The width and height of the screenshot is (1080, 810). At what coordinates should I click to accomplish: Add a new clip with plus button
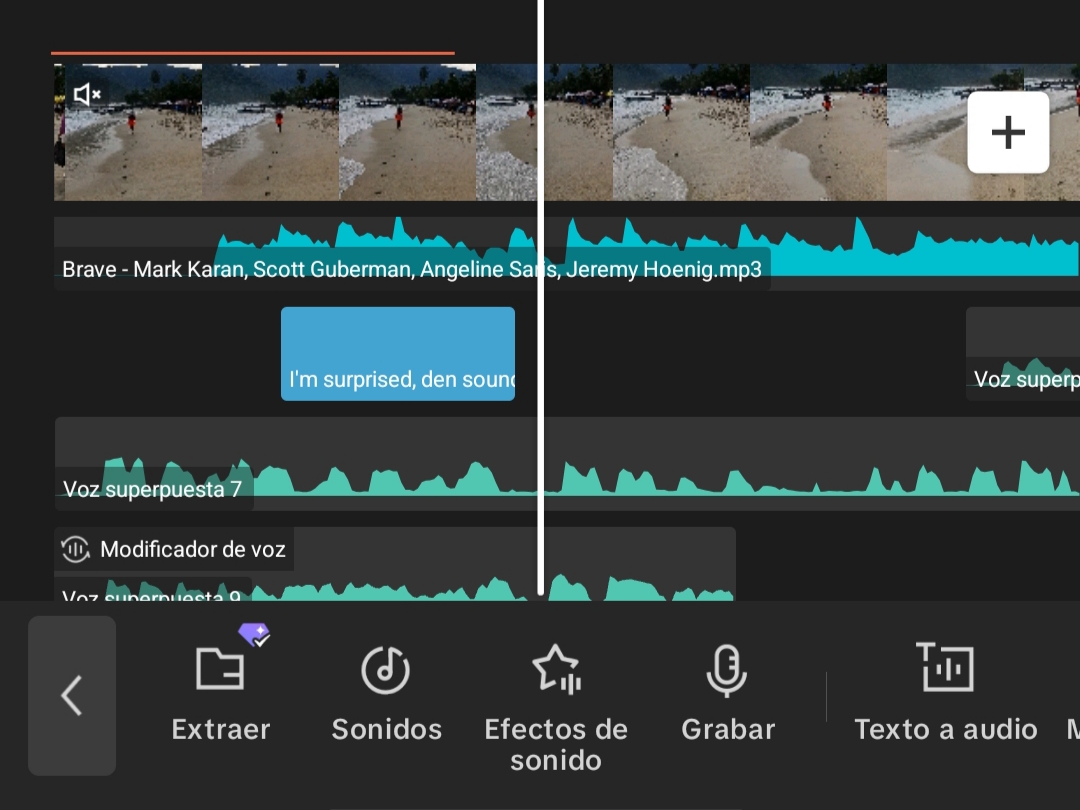click(1008, 133)
